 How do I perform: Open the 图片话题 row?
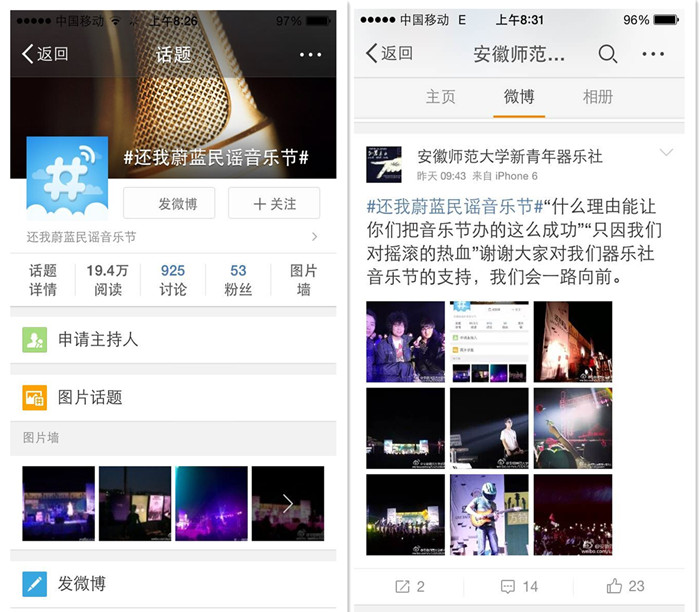173,397
